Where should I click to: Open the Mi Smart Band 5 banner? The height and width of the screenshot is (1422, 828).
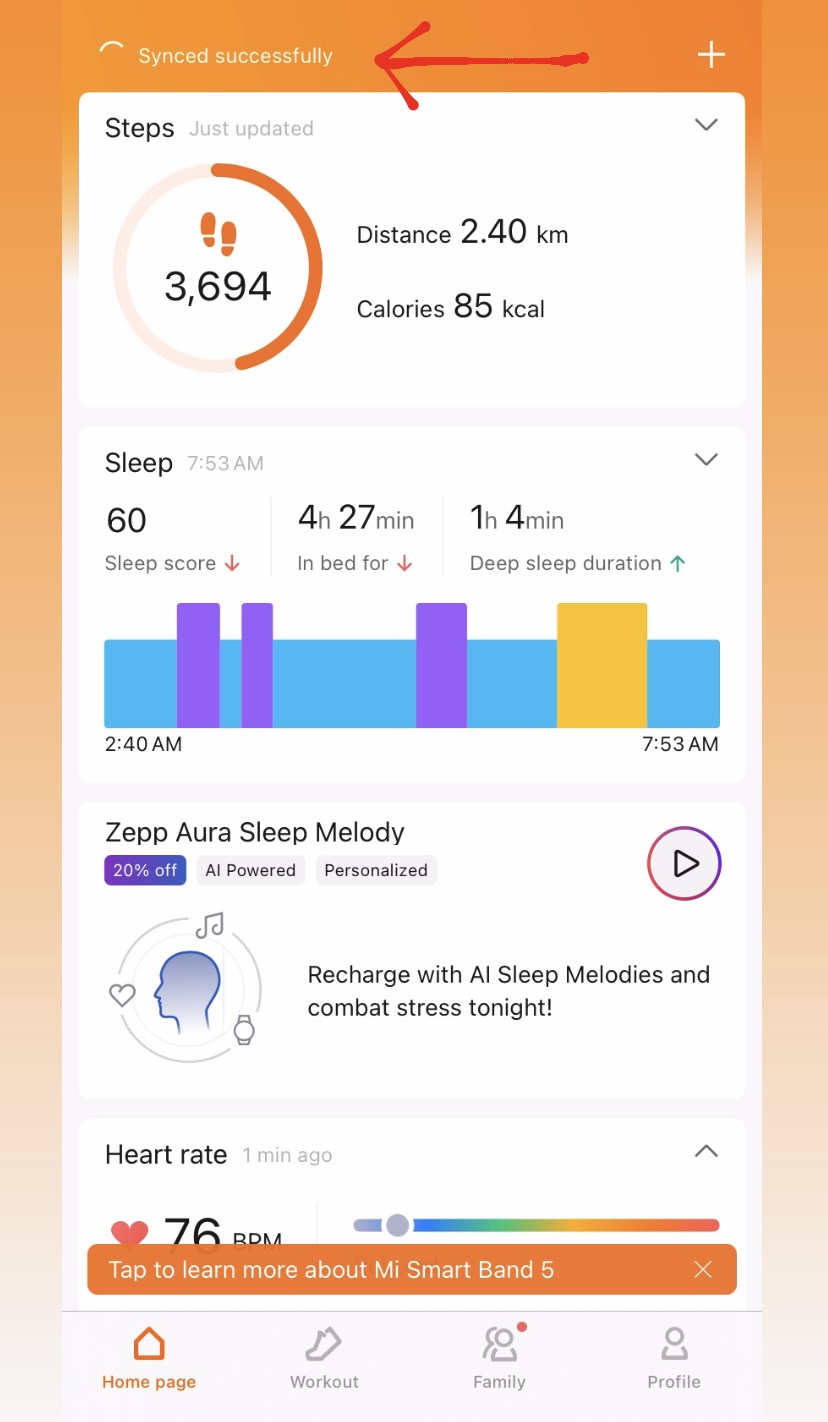(380, 1270)
